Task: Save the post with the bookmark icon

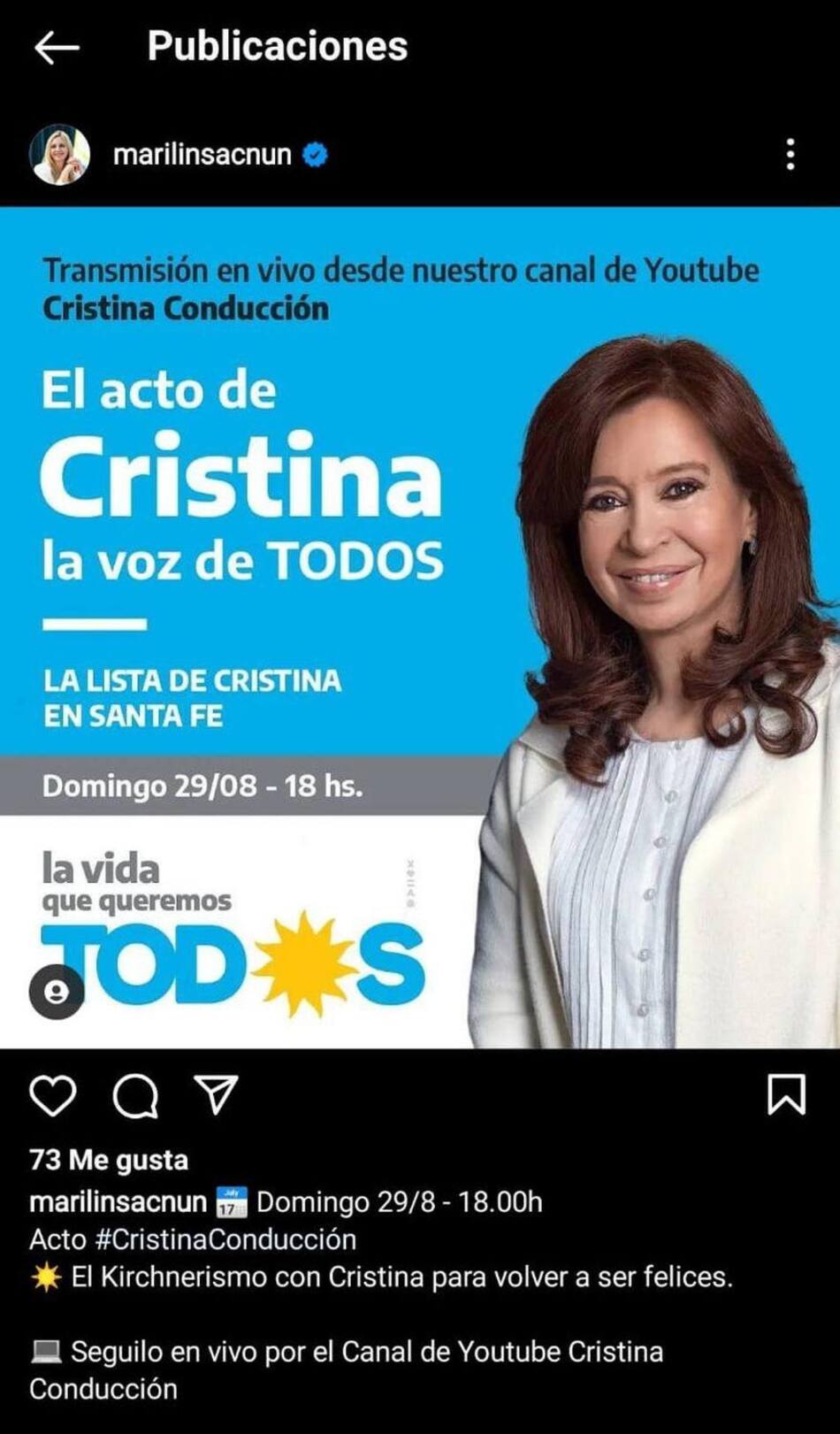Action: 786,1094
